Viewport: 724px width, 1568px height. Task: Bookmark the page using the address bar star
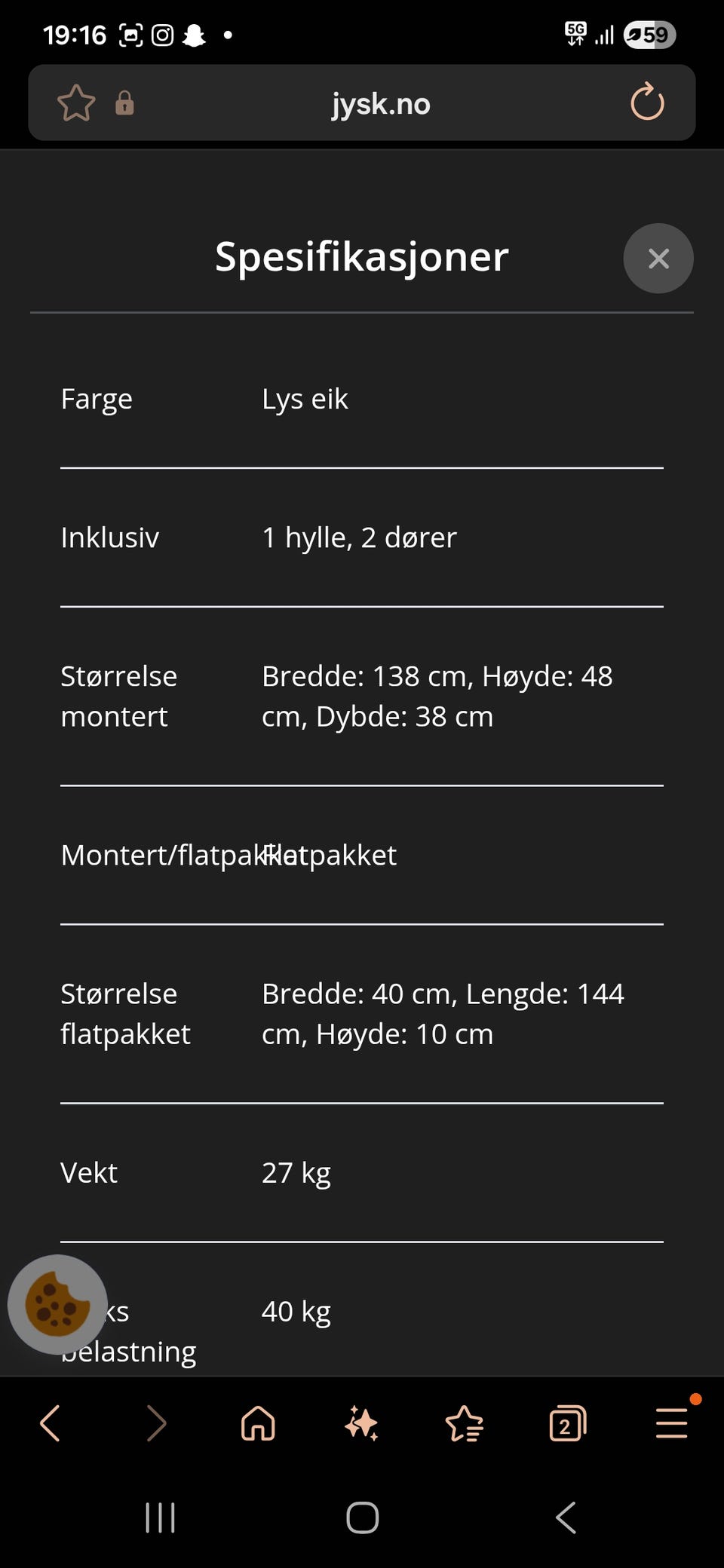(x=78, y=103)
